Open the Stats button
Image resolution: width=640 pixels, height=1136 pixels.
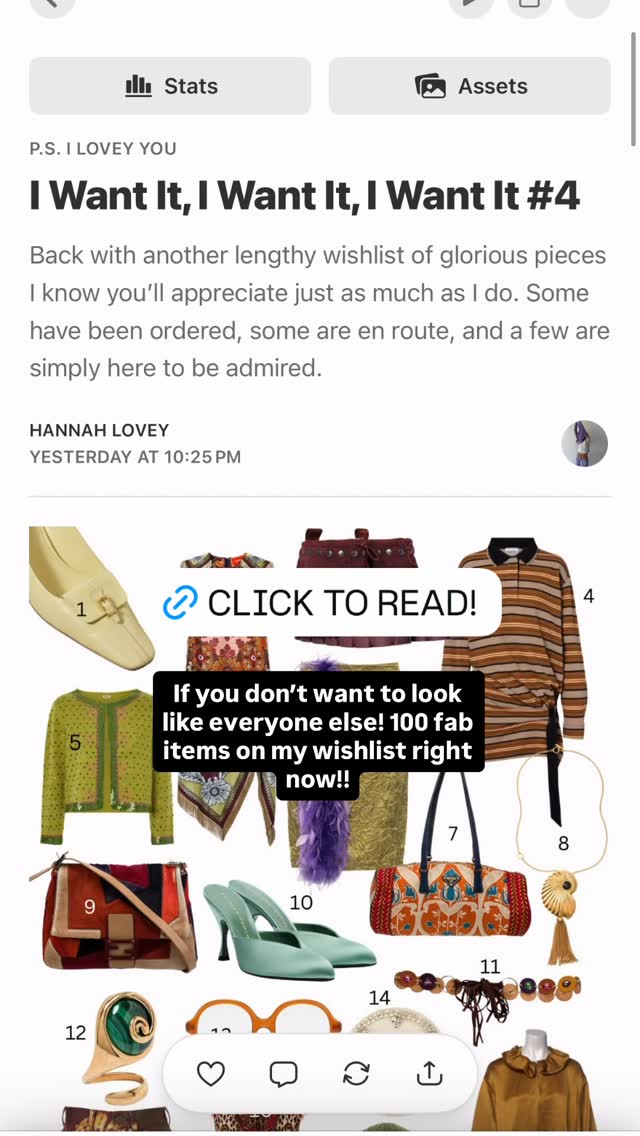click(x=170, y=85)
